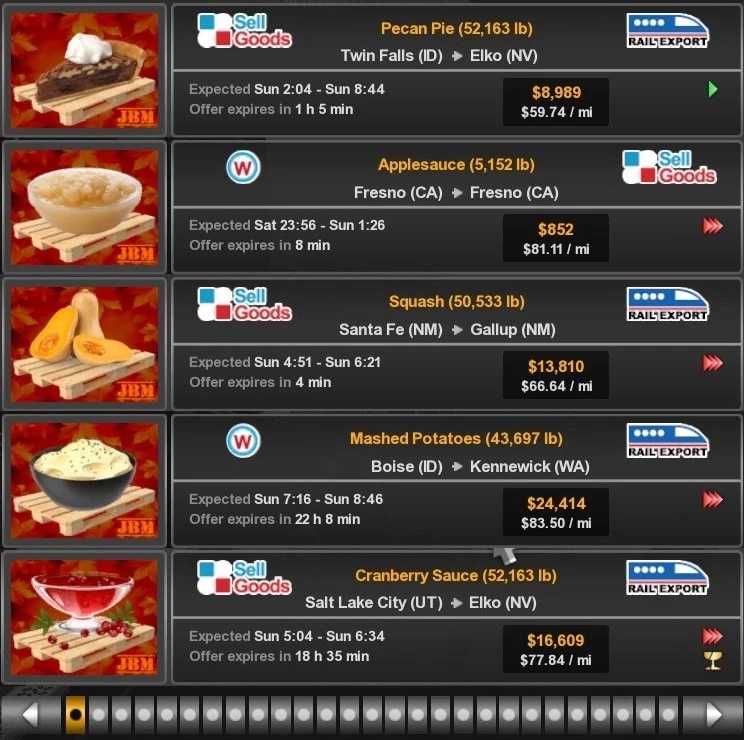
Task: Open the Cranberry Sauce Salt Lake City job
Action: coord(455,618)
